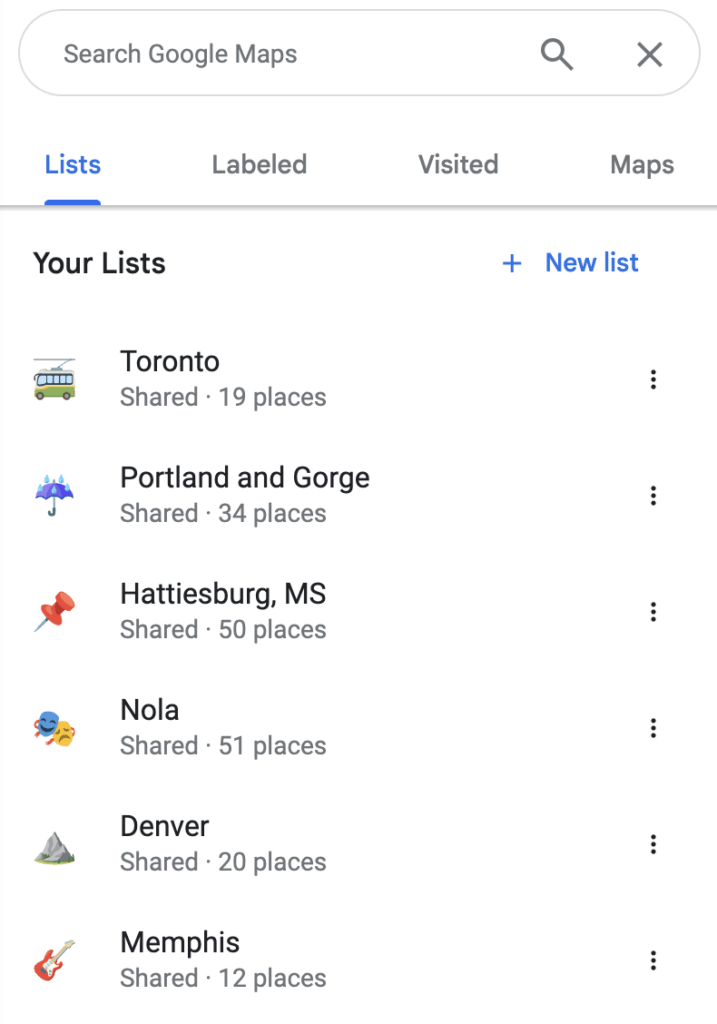This screenshot has width=717, height=1024.
Task: Open more options for Toronto
Action: point(653,379)
